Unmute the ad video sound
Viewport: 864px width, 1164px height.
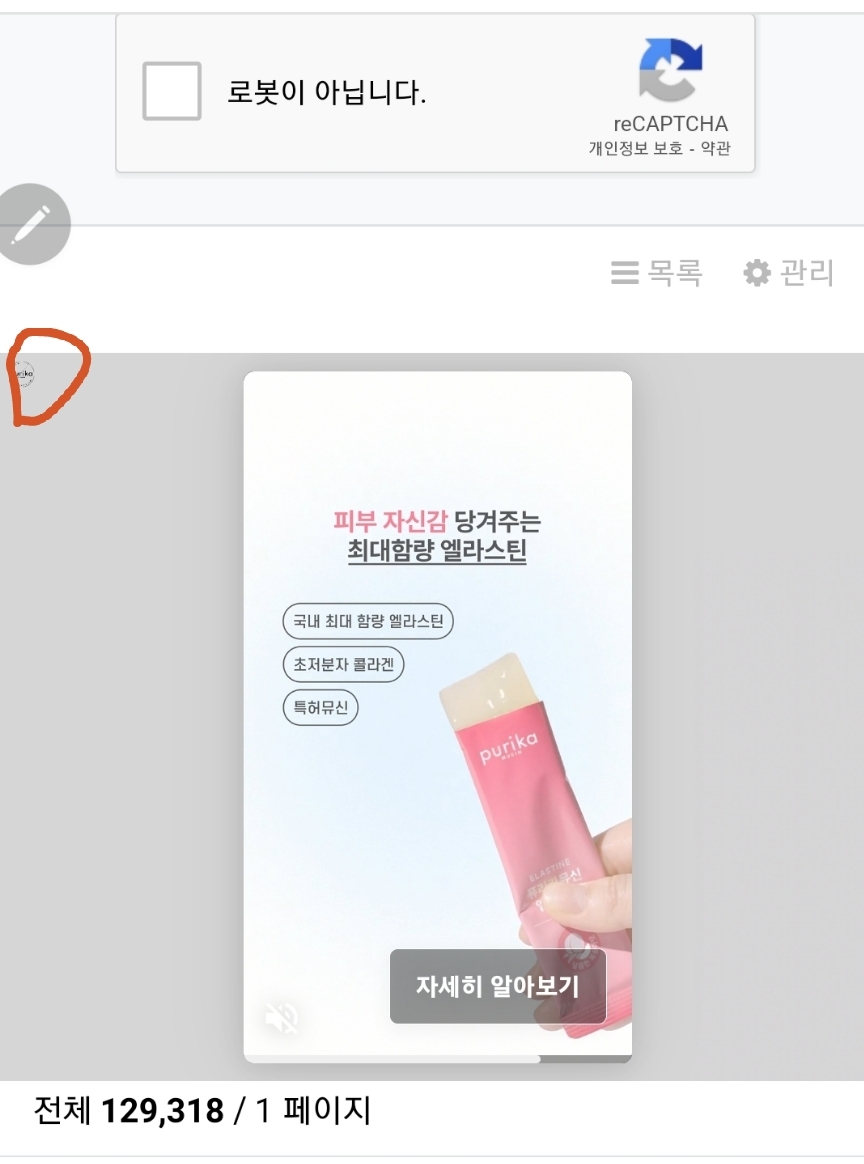pos(281,1018)
